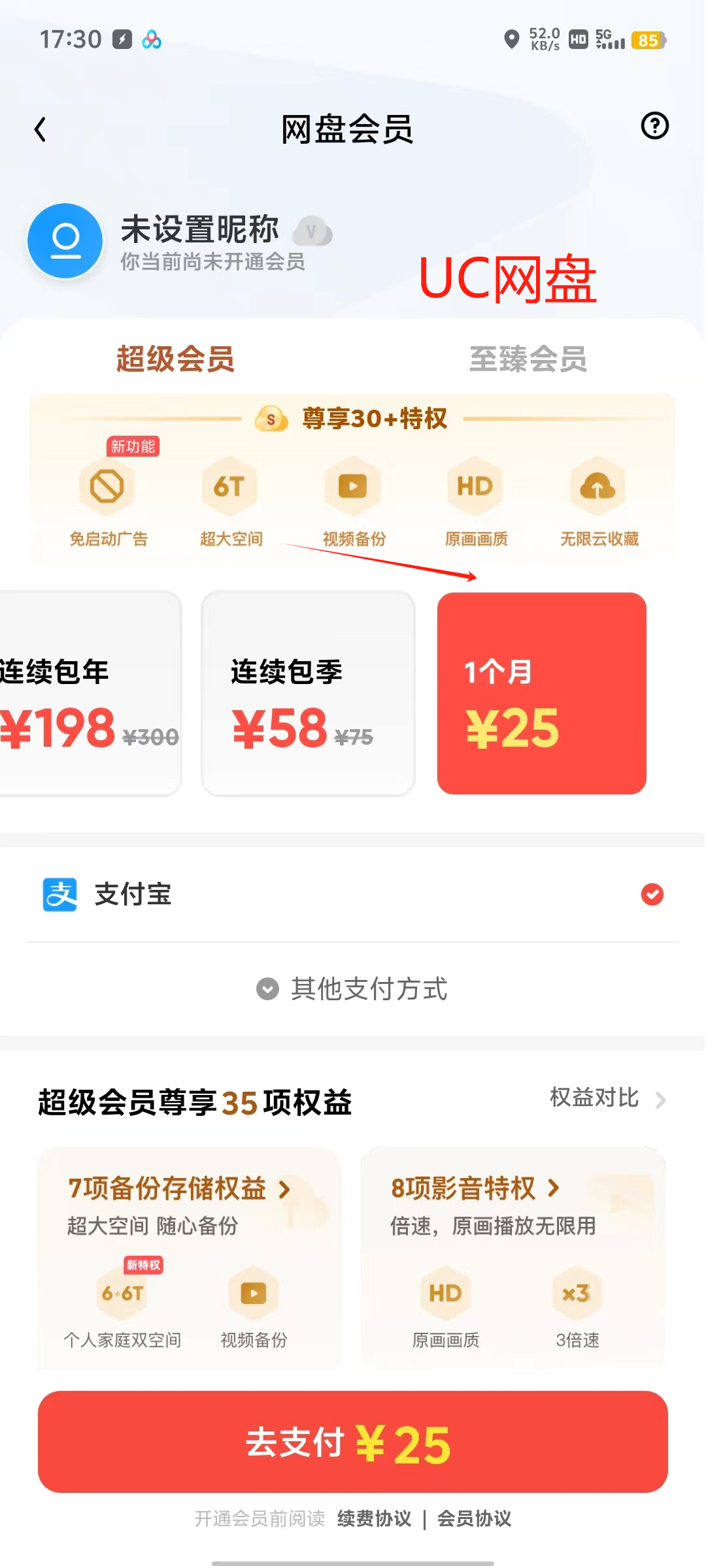
Task: Switch to the 至臻会员 tab
Action: pyautogui.click(x=528, y=359)
